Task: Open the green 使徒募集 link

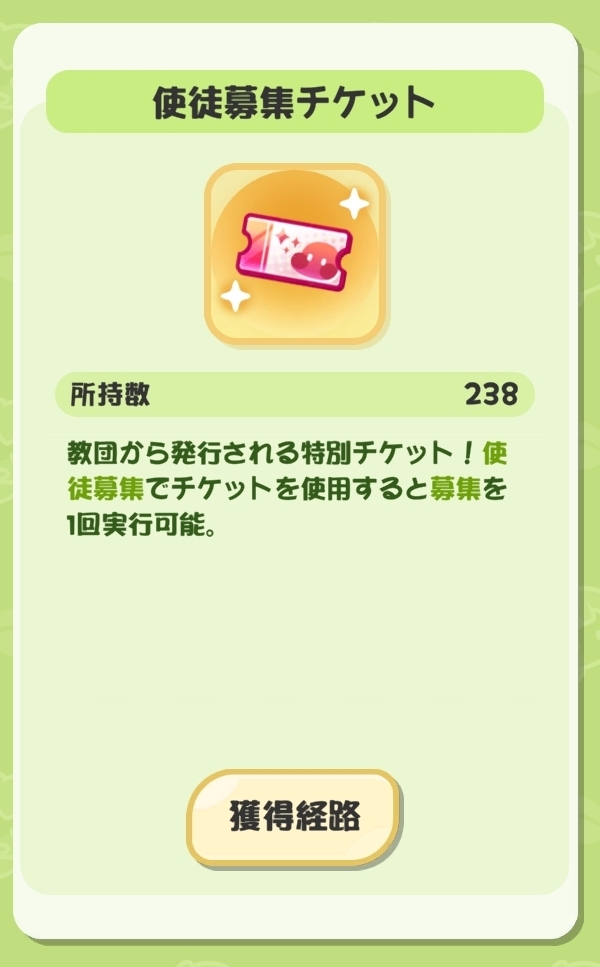Action: coord(108,490)
